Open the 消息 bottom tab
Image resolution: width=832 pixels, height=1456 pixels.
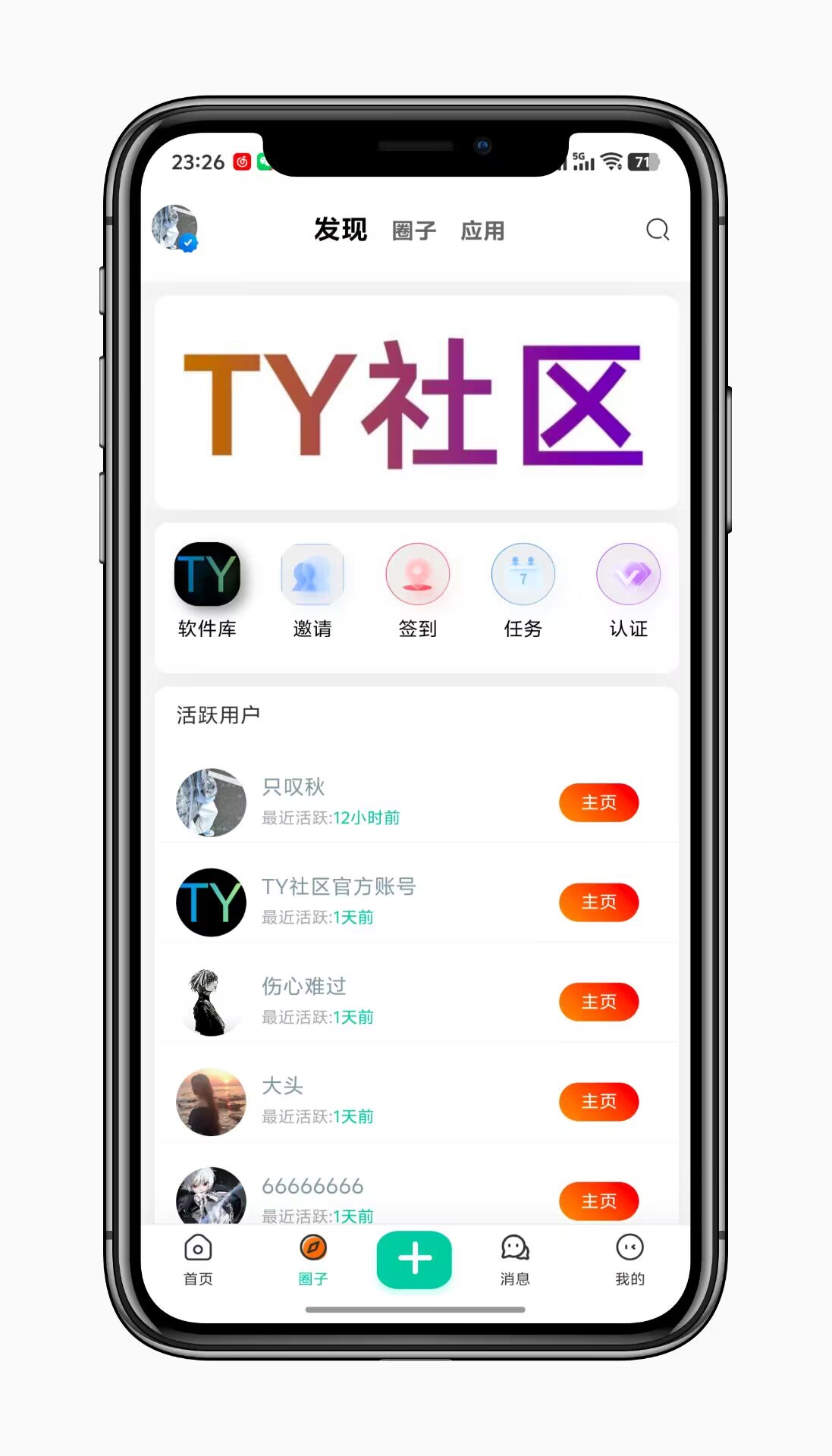515,1260
